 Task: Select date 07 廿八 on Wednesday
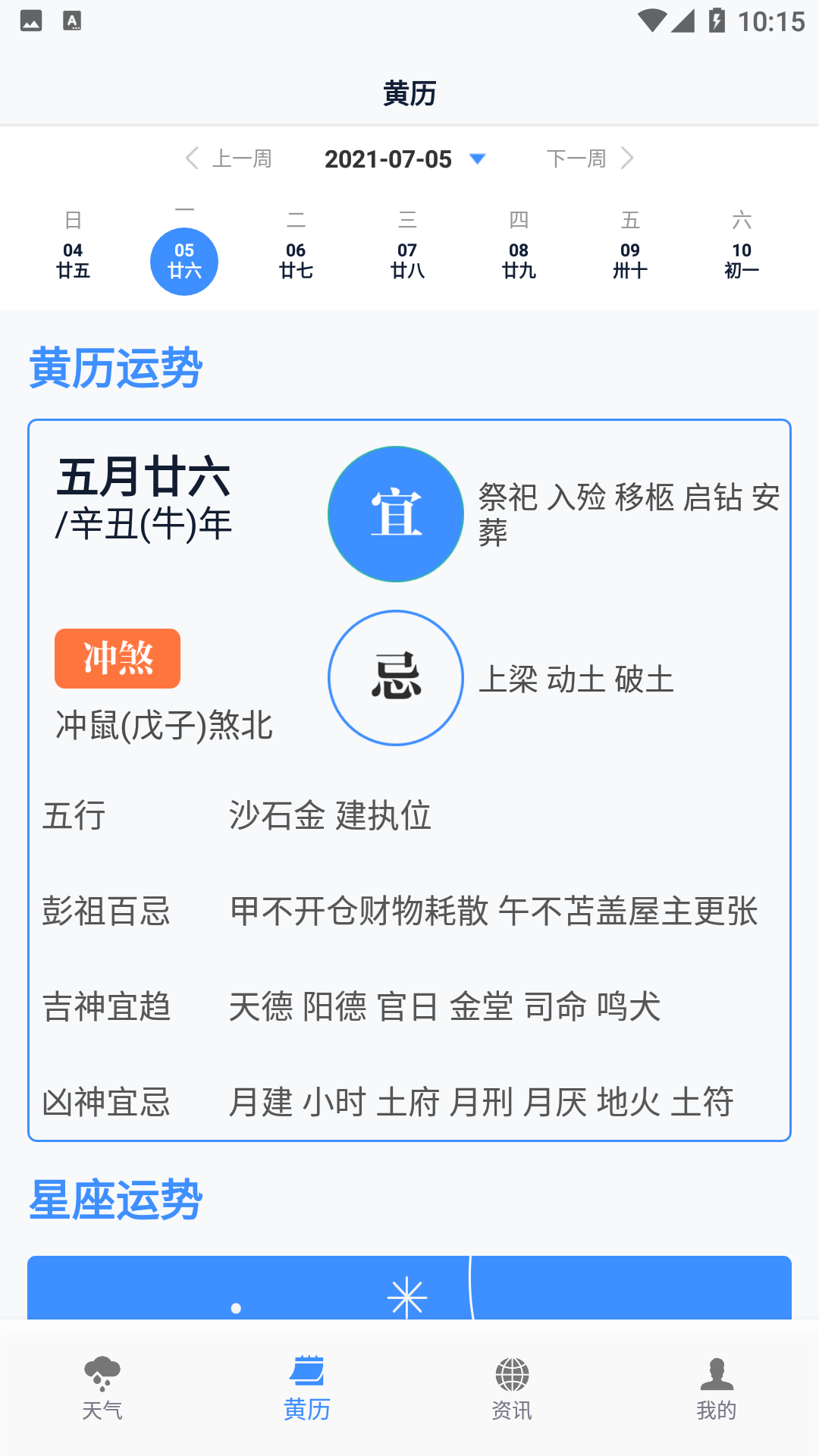pyautogui.click(x=407, y=260)
